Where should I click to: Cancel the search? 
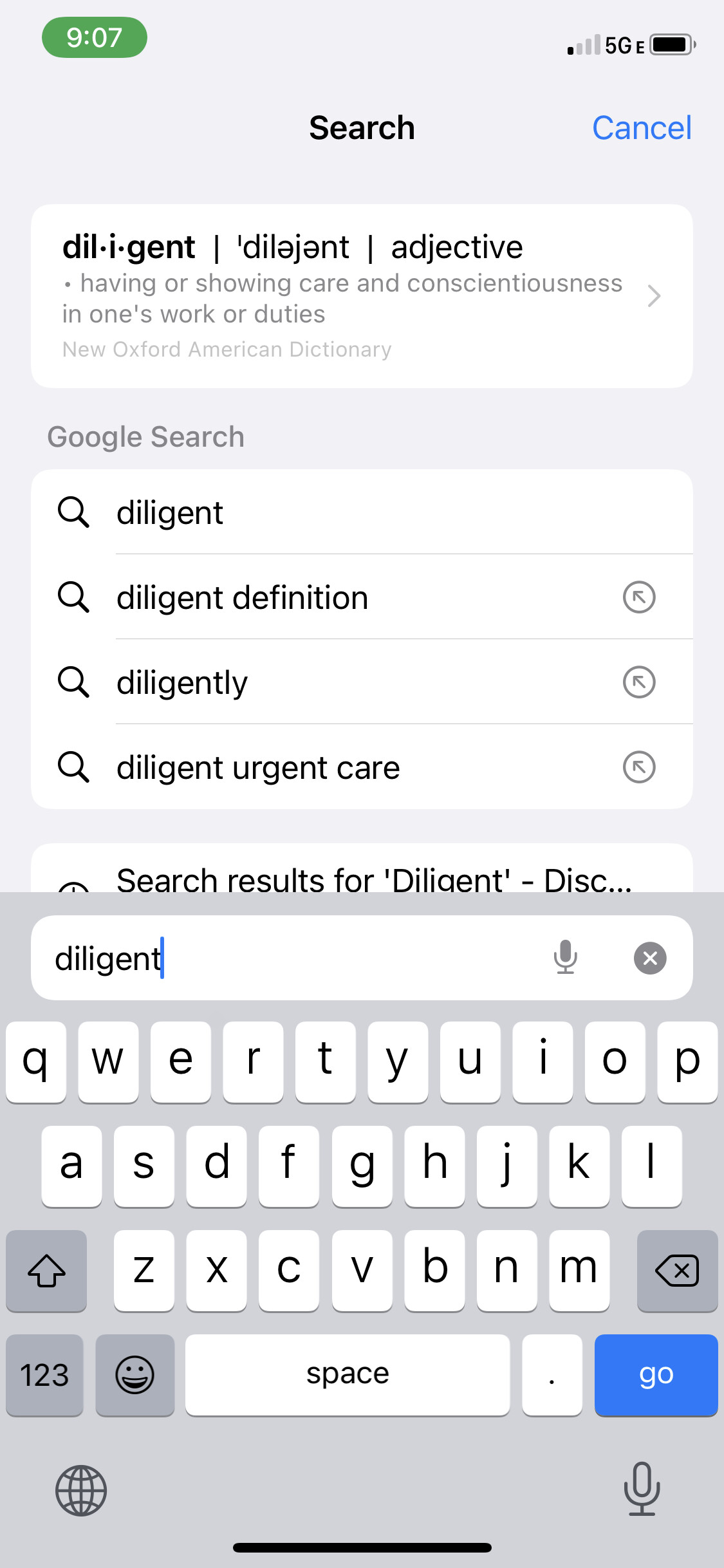[642, 127]
